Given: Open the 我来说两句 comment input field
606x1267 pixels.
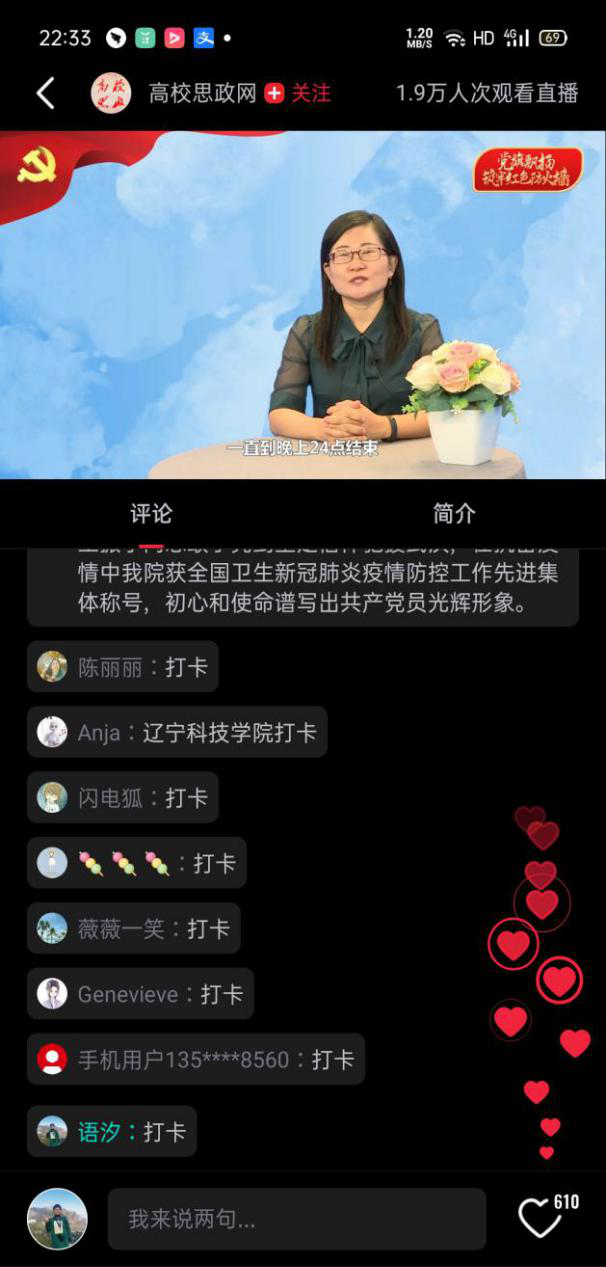Looking at the screenshot, I should [296, 1218].
